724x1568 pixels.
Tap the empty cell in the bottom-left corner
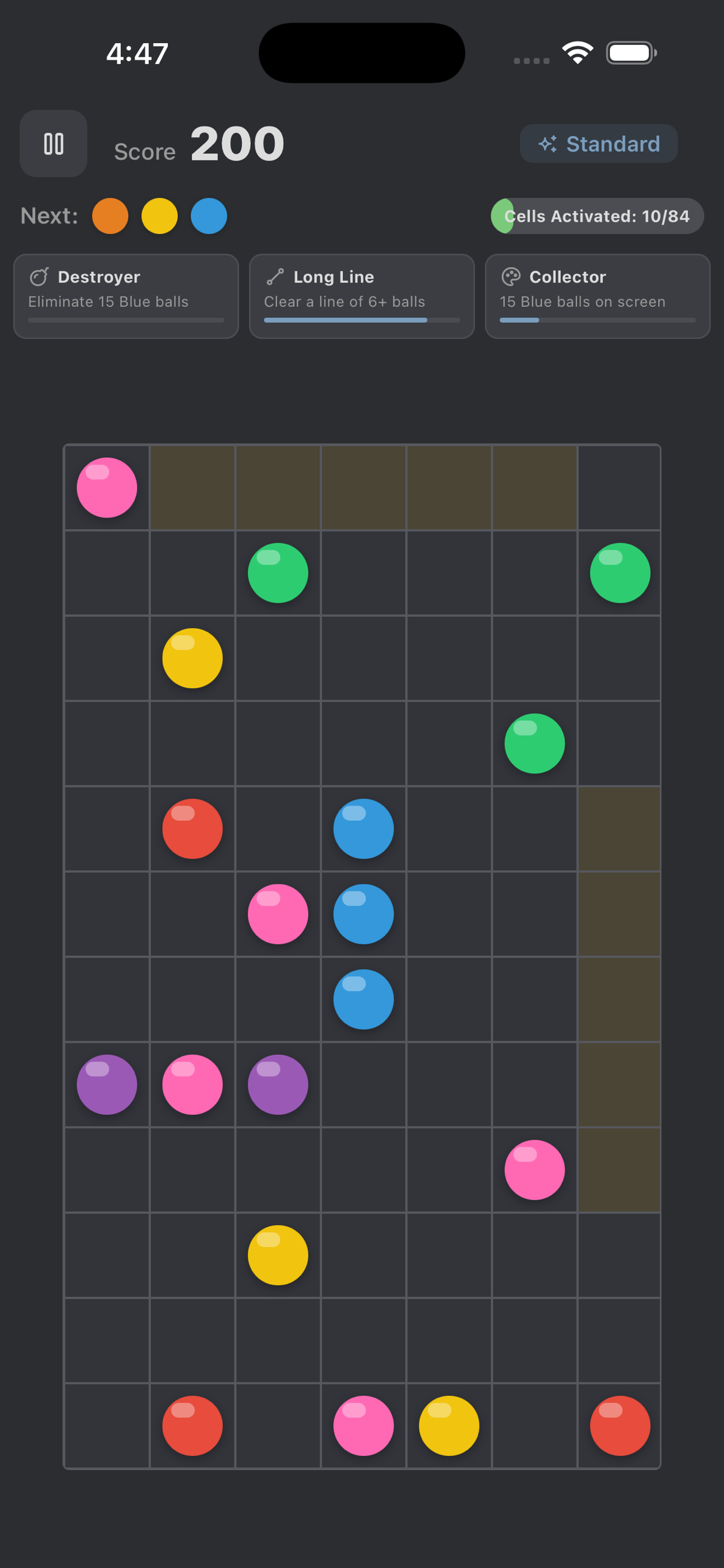[107, 1426]
